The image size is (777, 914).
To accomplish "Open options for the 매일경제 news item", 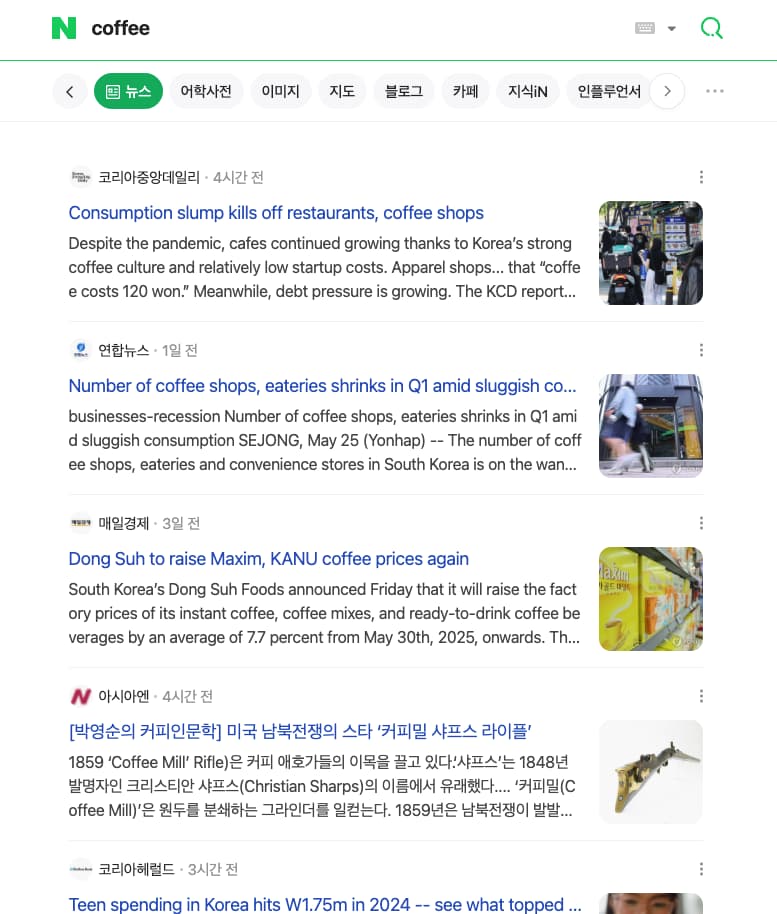I will click(701, 523).
